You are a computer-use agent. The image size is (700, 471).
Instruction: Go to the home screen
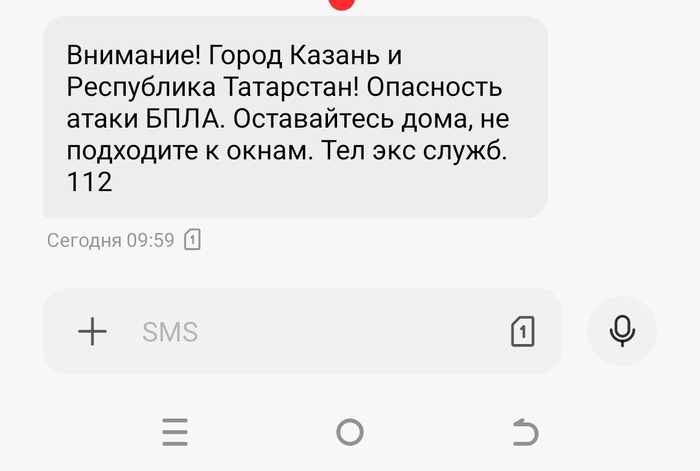coord(350,432)
